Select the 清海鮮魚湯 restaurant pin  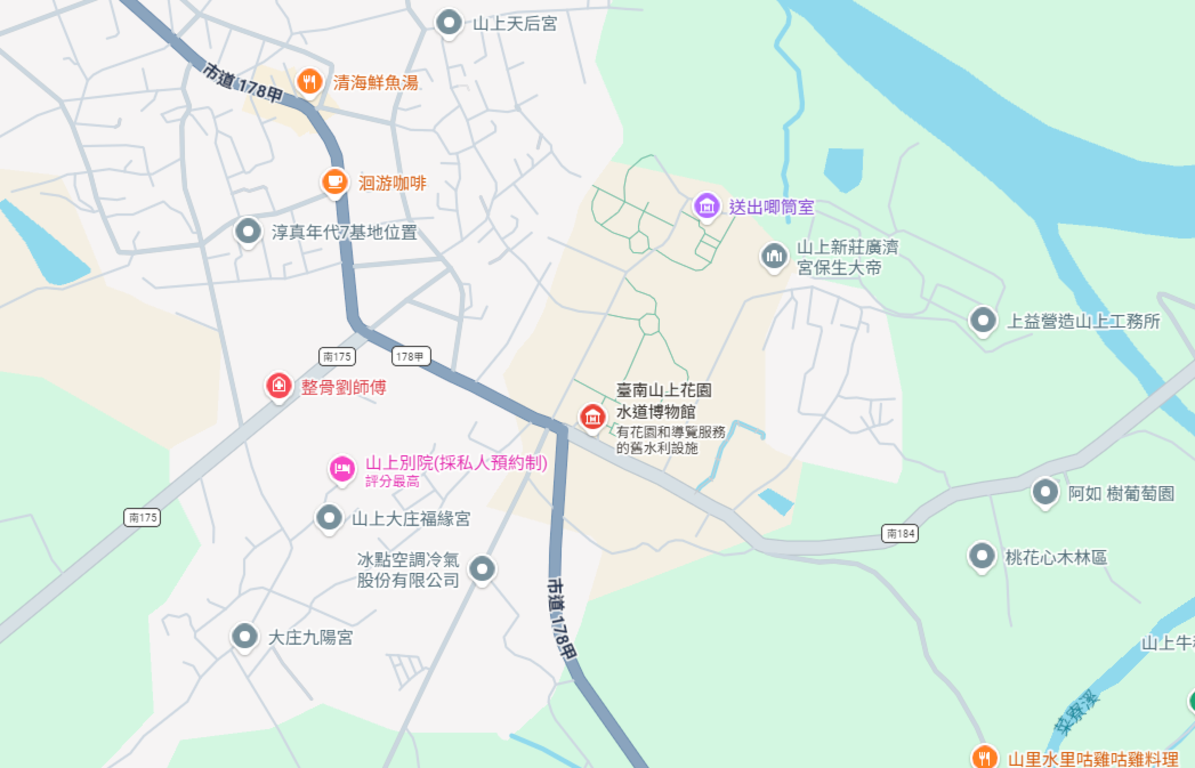coord(310,82)
